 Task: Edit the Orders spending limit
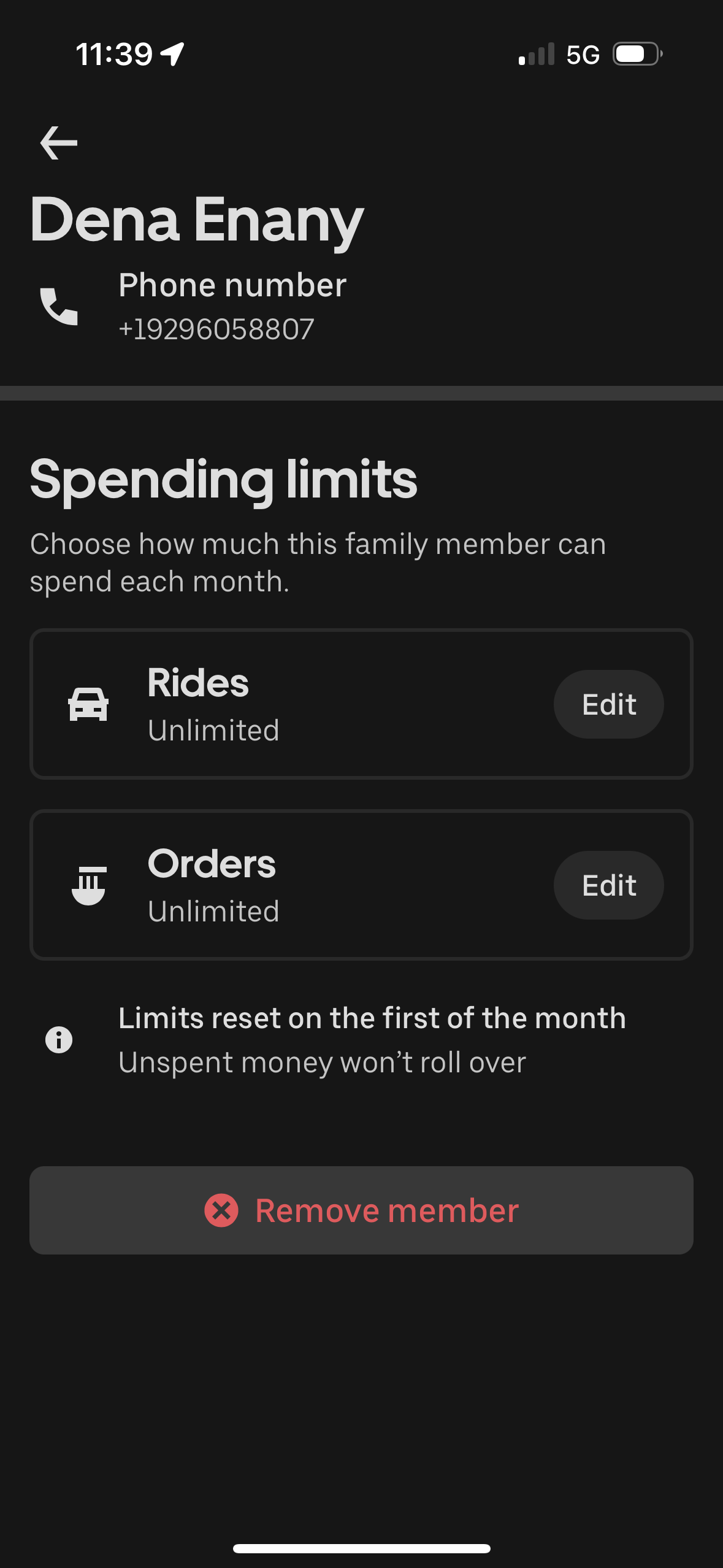click(608, 885)
